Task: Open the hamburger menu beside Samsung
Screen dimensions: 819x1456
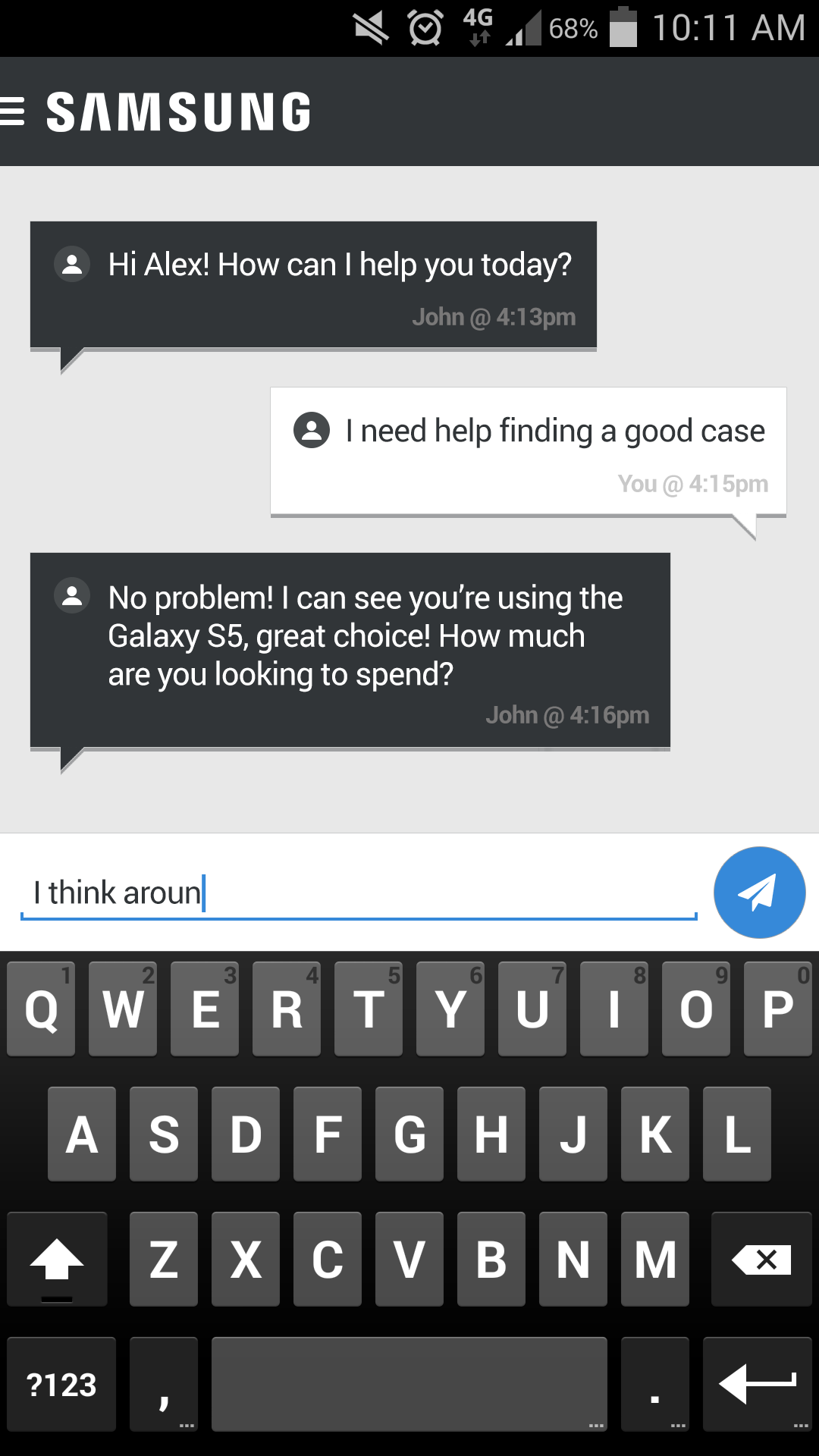Action: pyautogui.click(x=12, y=111)
